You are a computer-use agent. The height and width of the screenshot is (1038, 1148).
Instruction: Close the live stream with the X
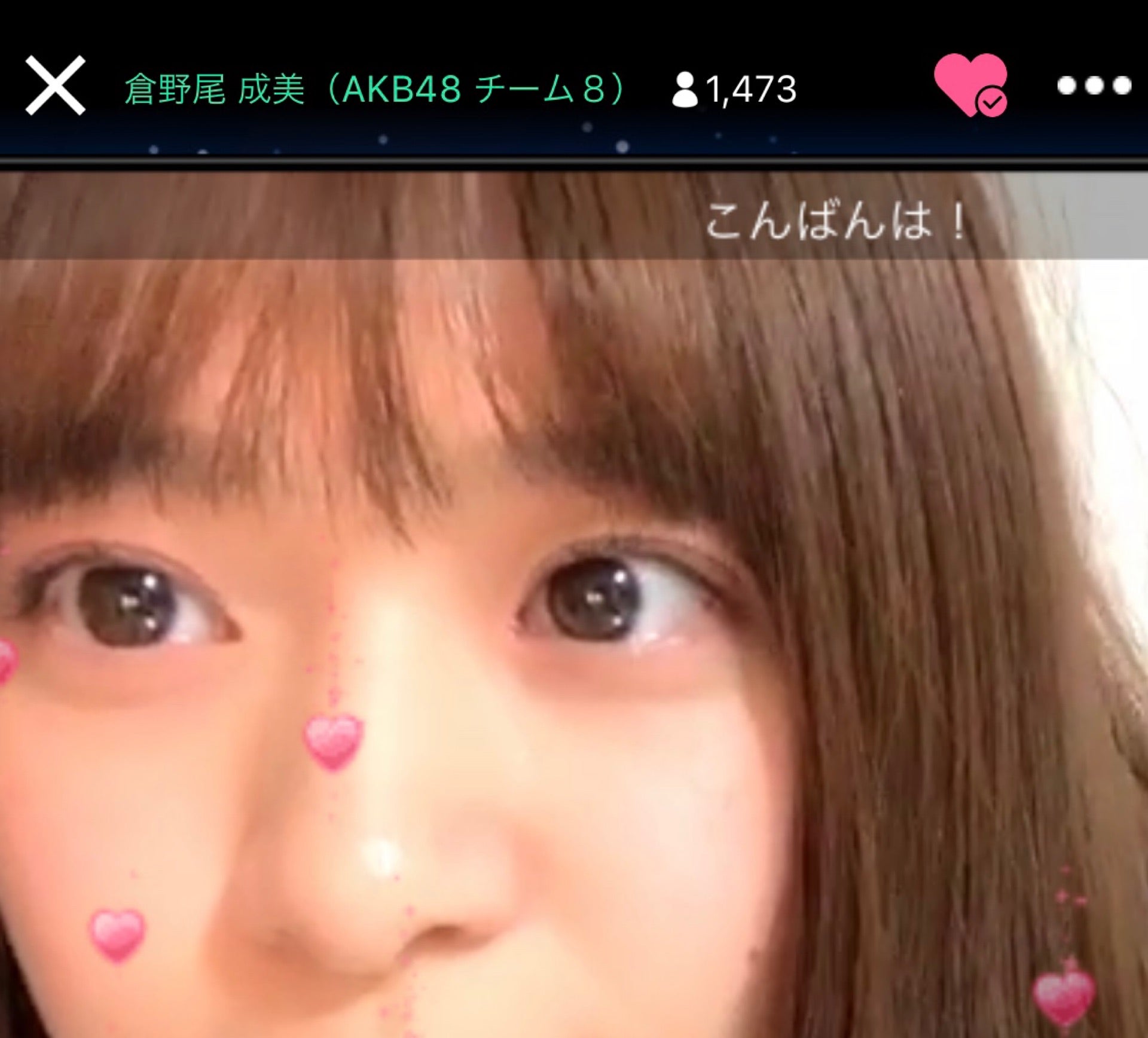coord(55,86)
